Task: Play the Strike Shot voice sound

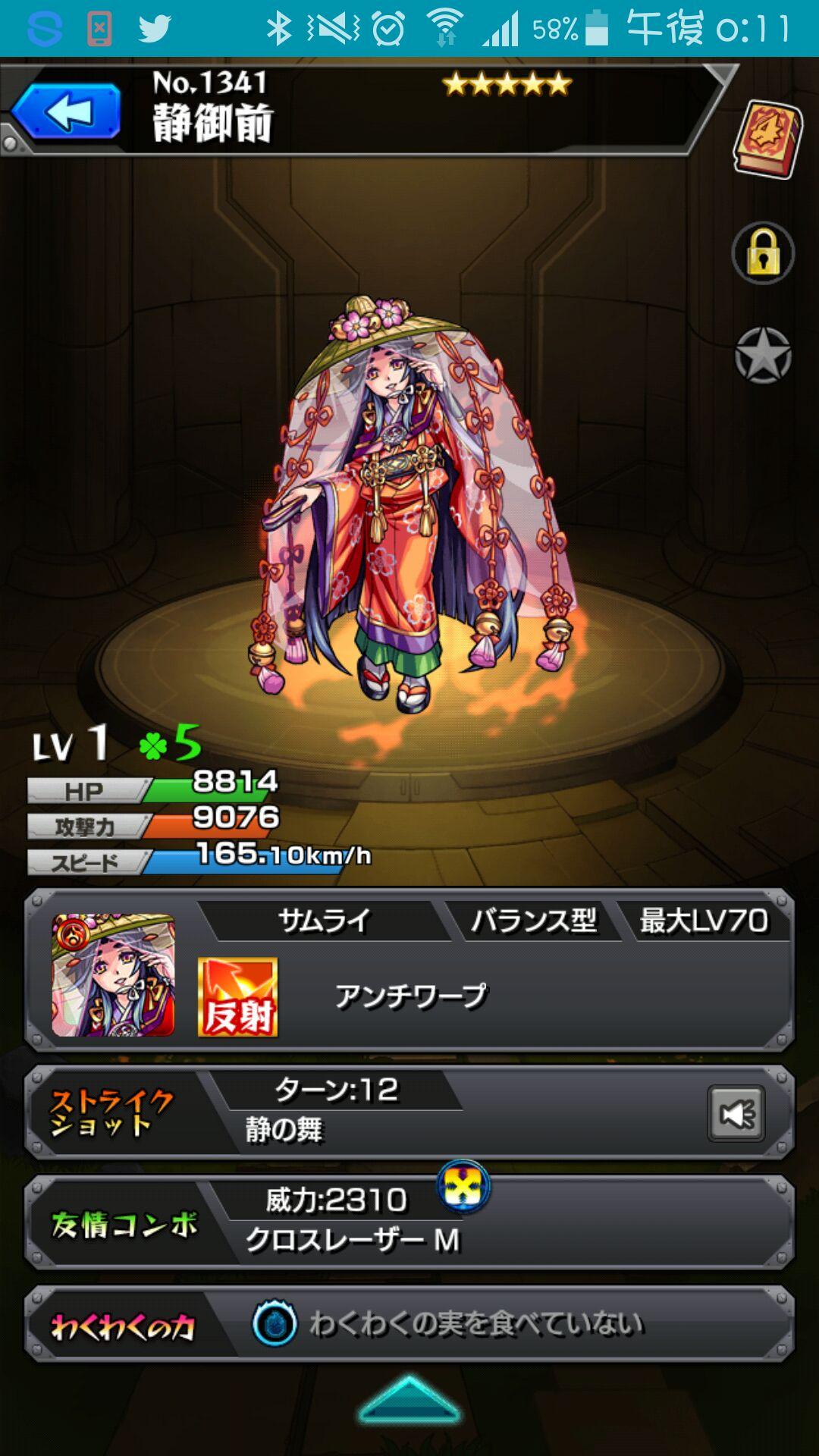Action: pyautogui.click(x=736, y=1113)
